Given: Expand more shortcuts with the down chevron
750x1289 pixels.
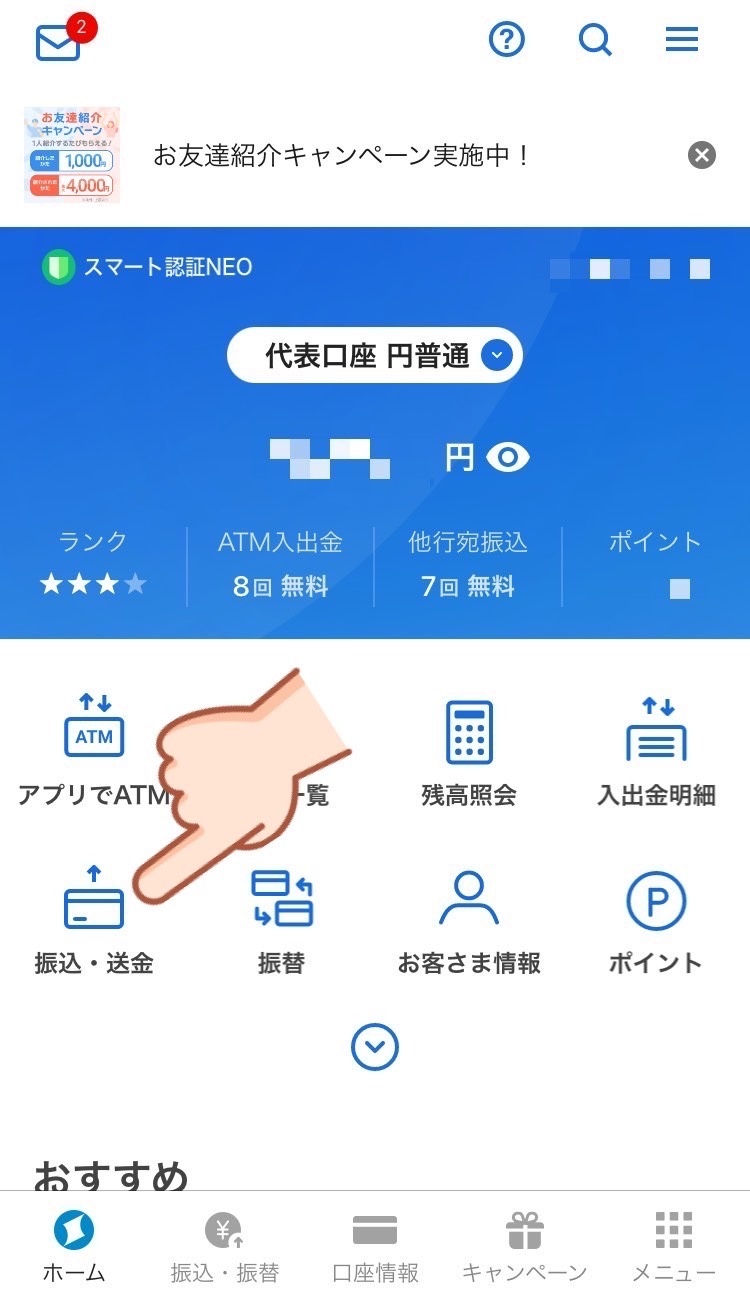Looking at the screenshot, I should [375, 1047].
